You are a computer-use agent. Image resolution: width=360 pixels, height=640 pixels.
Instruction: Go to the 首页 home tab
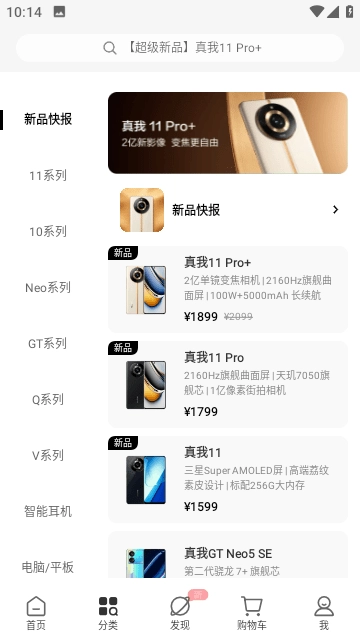36,613
